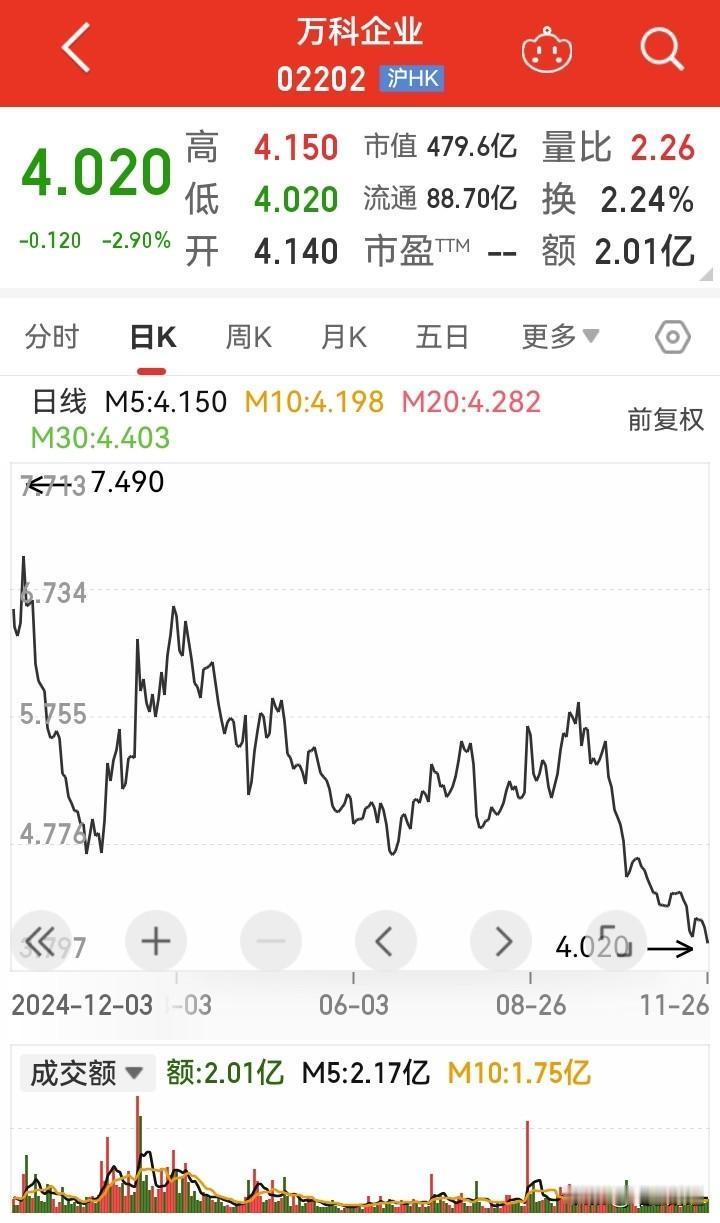The width and height of the screenshot is (720, 1223).
Task: Select the 日K tab
Action: click(153, 337)
